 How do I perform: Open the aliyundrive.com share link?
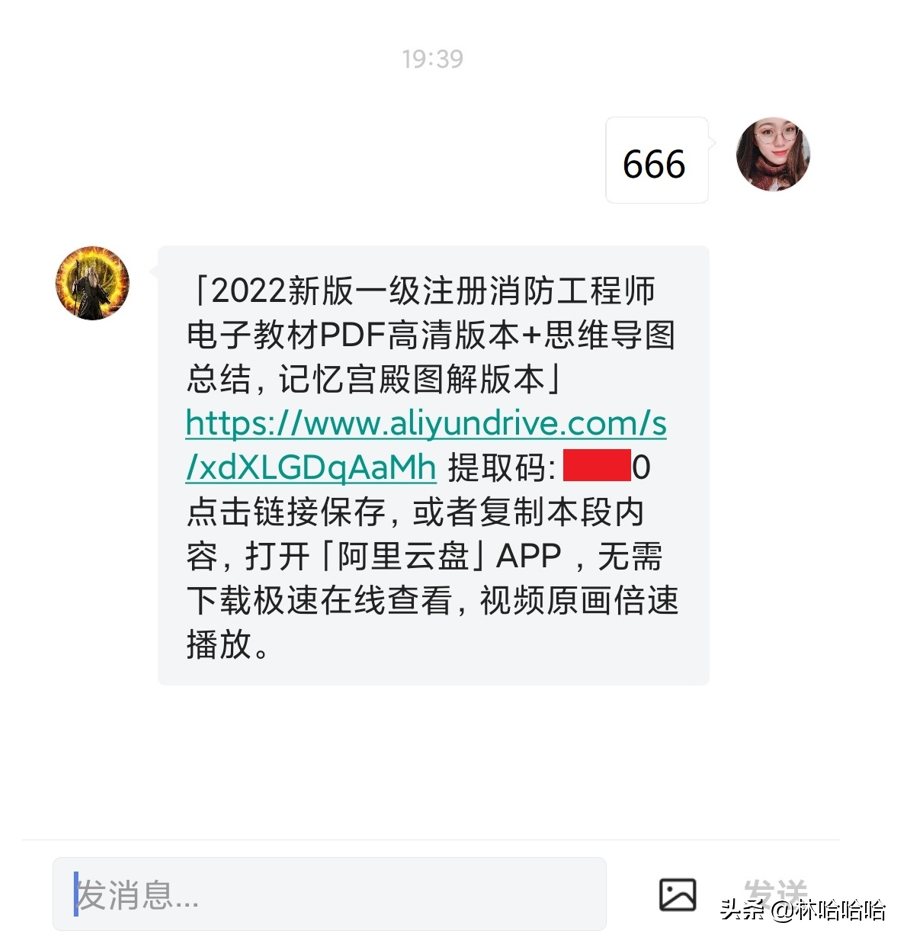[x=426, y=425]
